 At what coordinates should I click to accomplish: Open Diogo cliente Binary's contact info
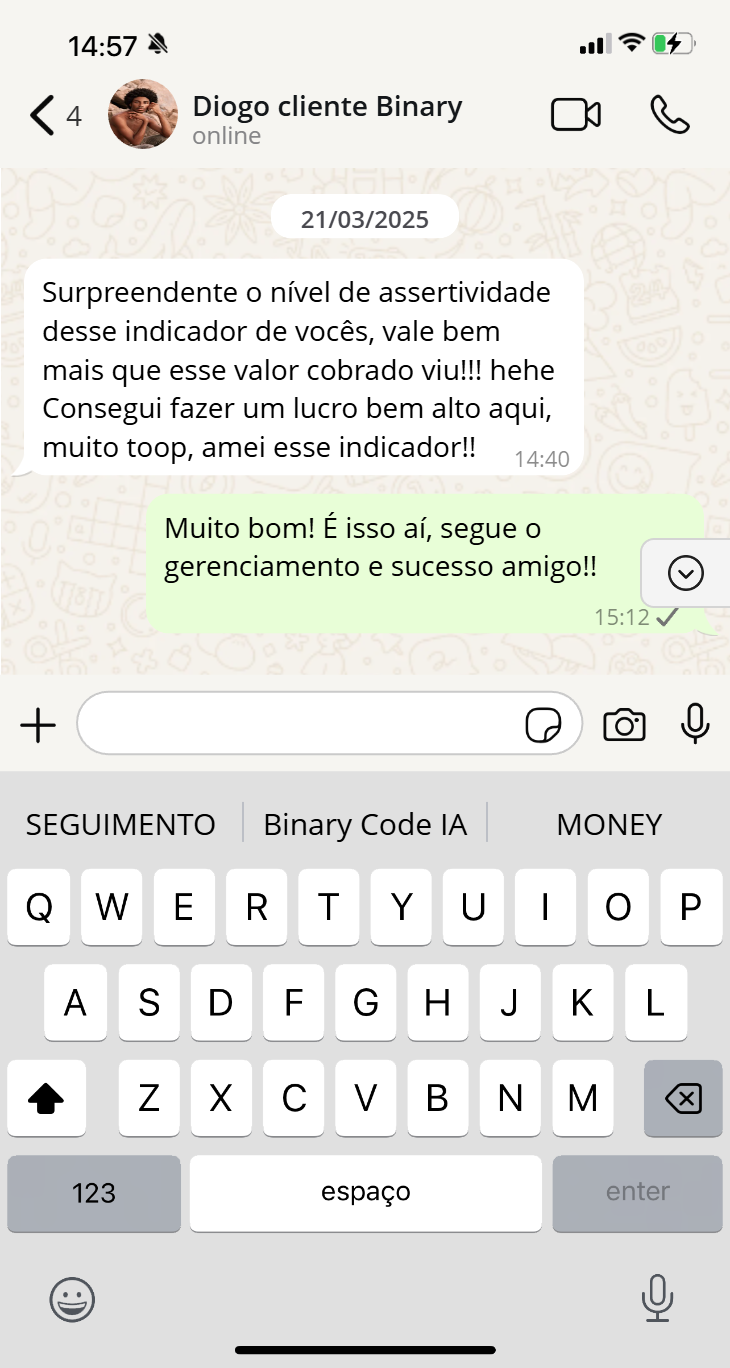point(326,117)
